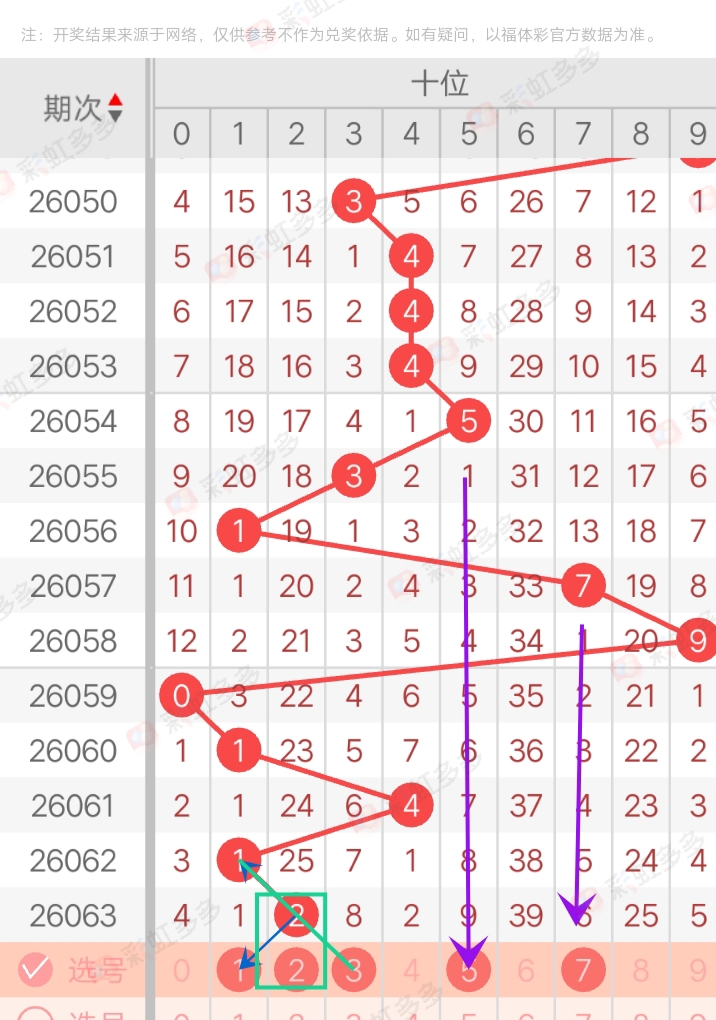Screen dimensions: 716x1020
Task: Deselect number 1 in the 选号 row
Action: 238,969
